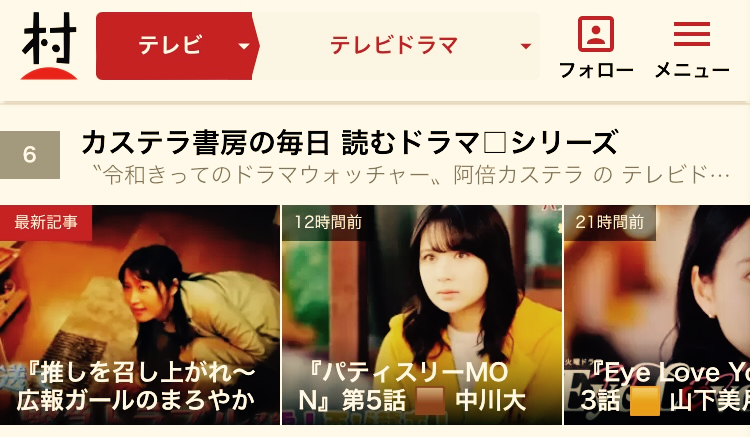750x437 pixels.
Task: Open the 最新記事 『推しを召し上がれ』 article
Action: coord(140,315)
